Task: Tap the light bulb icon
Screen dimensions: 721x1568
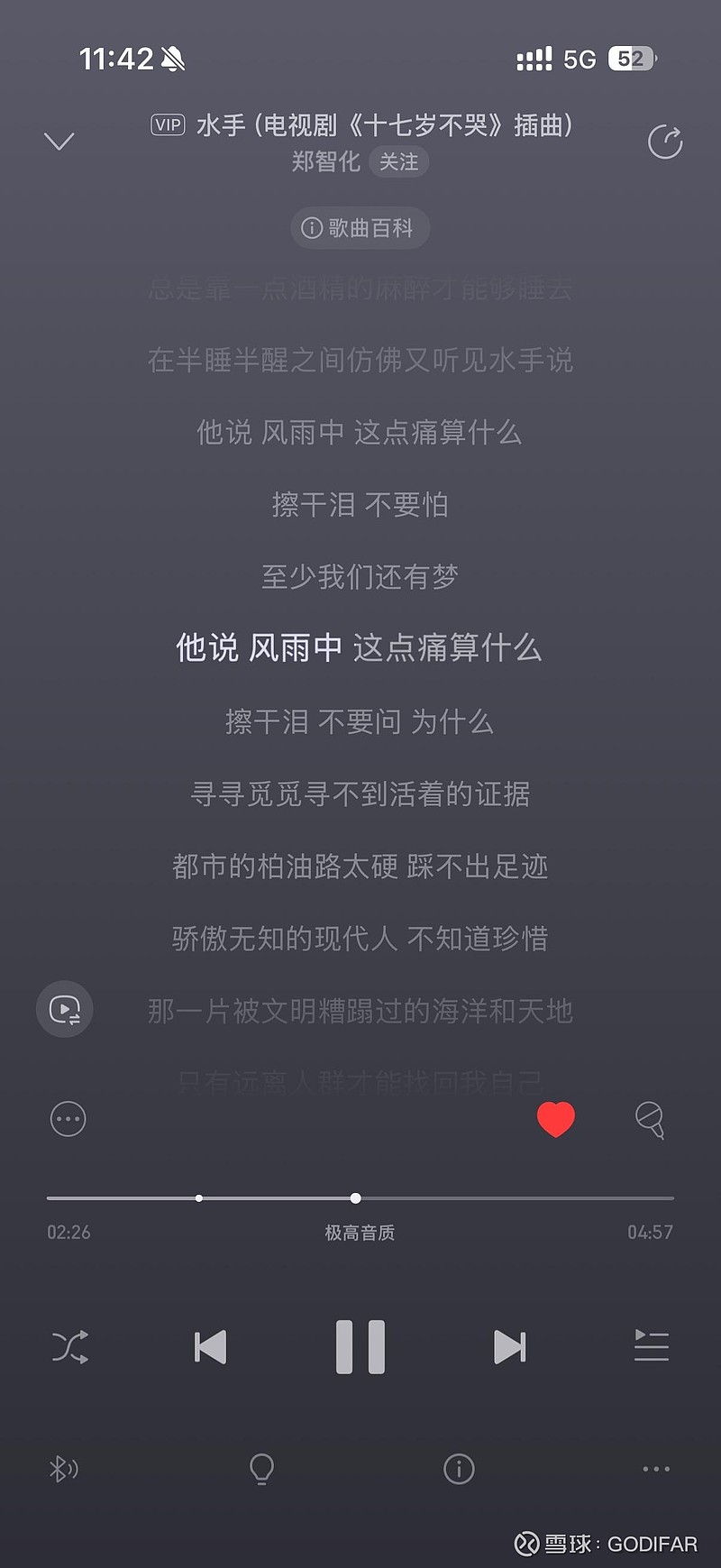Action: 261,1470
